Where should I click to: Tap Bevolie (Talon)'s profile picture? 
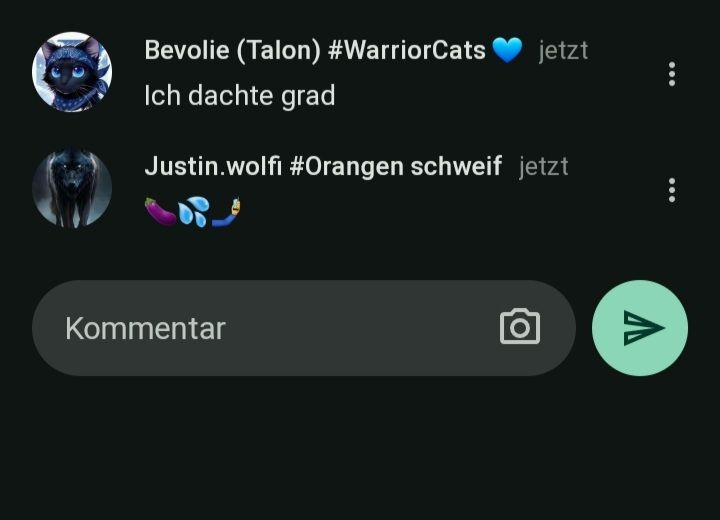[x=72, y=72]
